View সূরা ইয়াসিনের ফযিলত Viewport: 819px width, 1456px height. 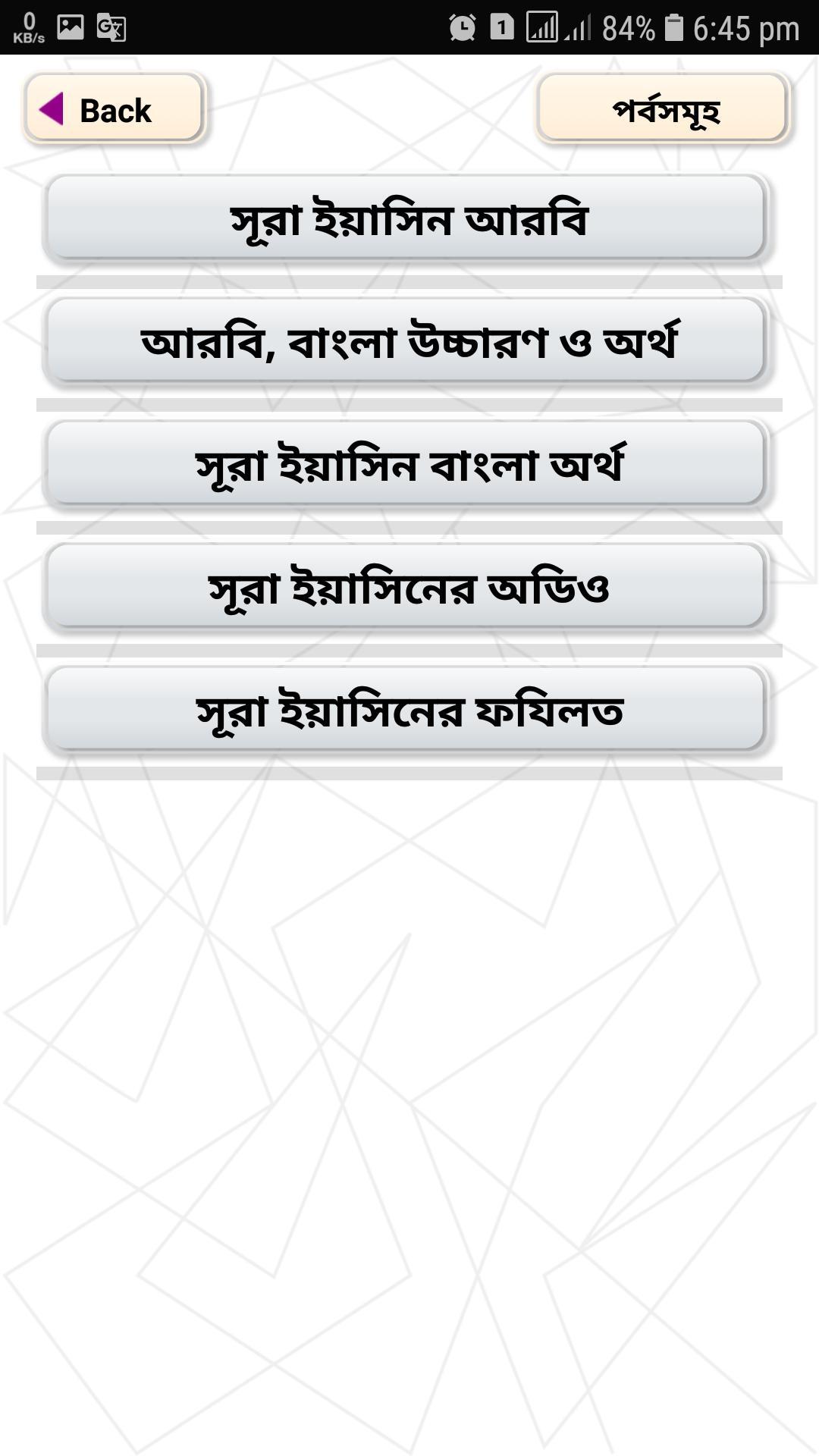tap(407, 710)
